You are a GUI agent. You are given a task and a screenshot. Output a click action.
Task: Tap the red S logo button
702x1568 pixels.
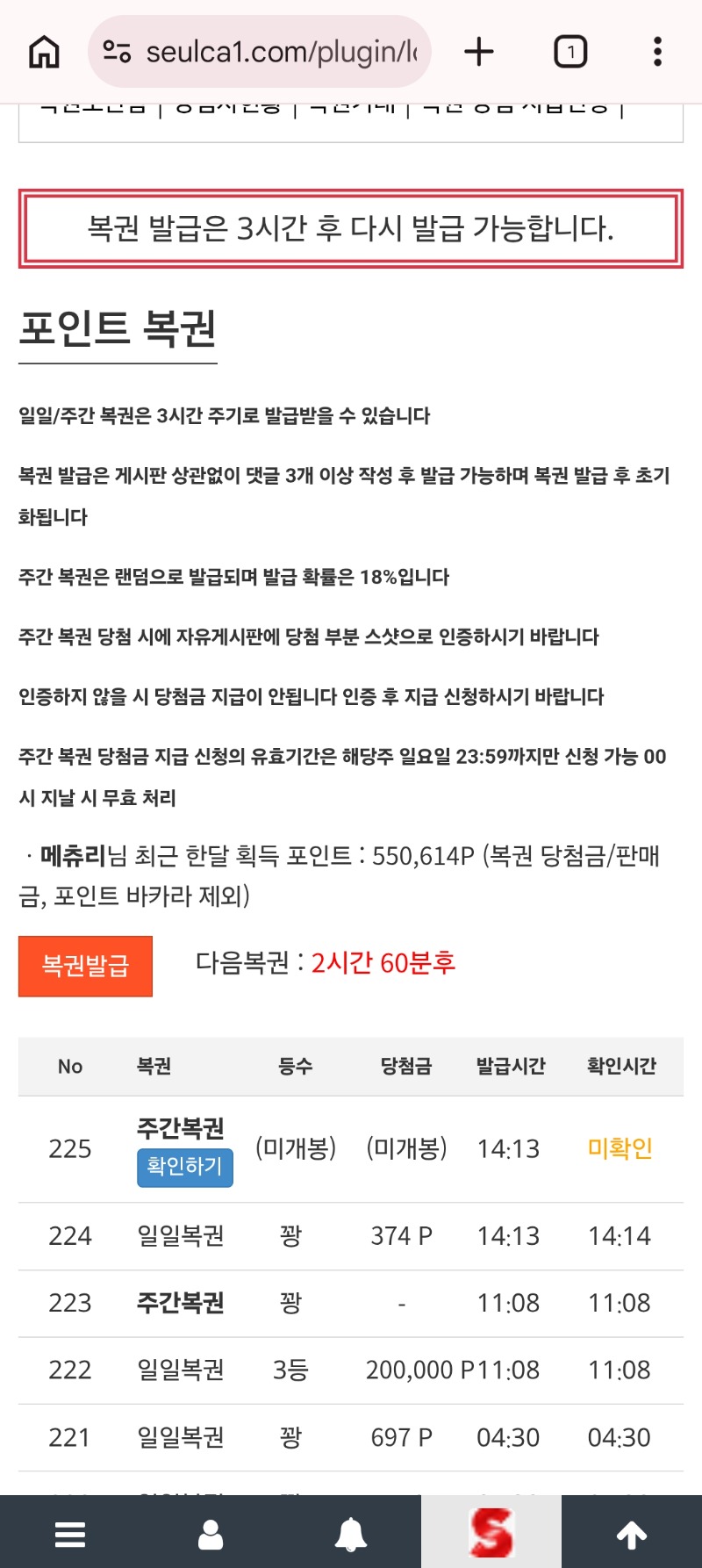click(491, 1534)
